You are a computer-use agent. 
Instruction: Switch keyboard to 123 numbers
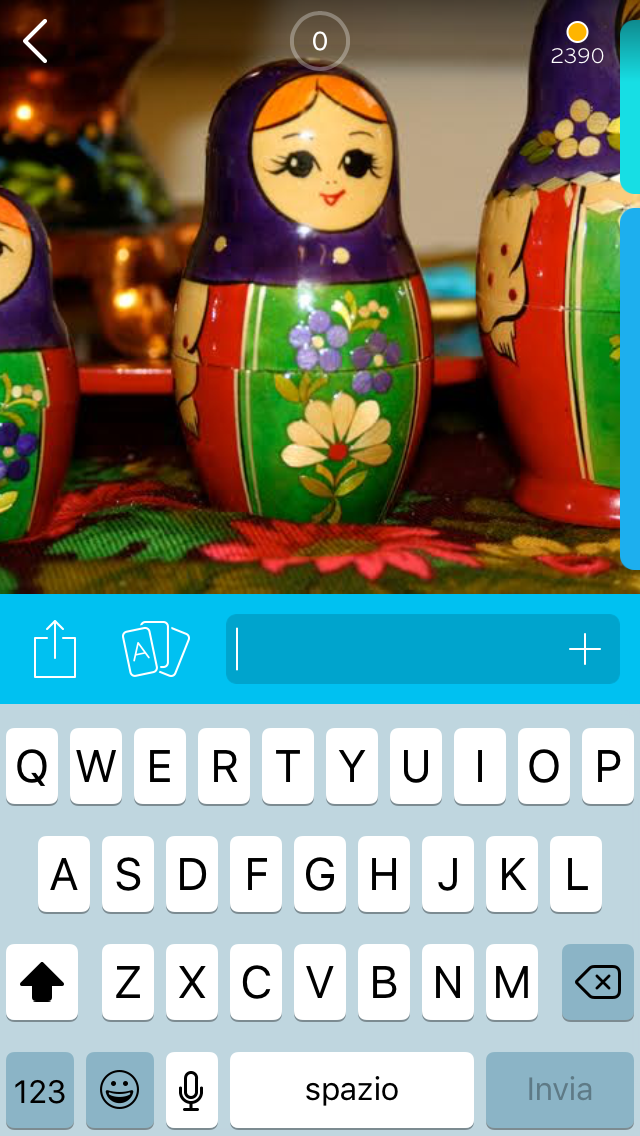[x=40, y=1089]
